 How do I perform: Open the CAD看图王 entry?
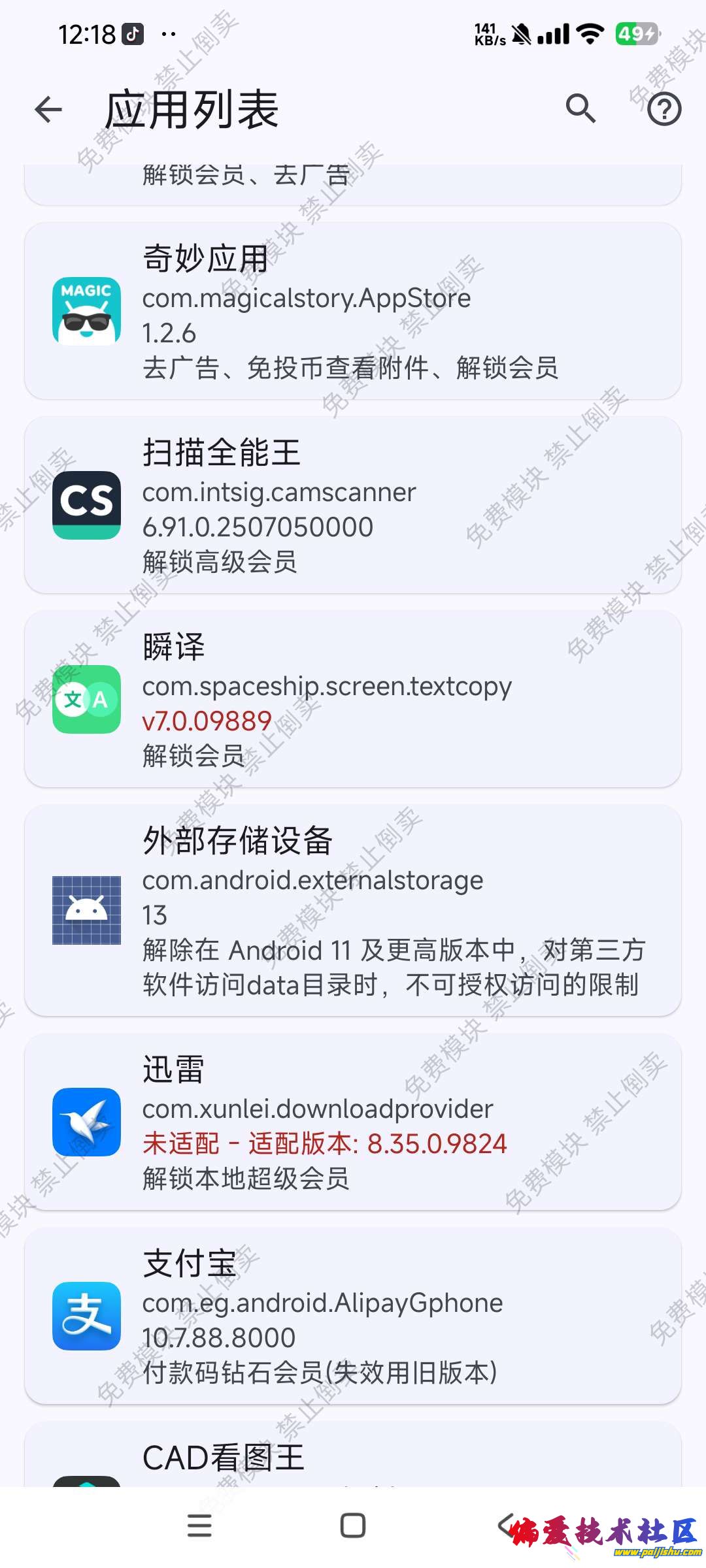pyautogui.click(x=353, y=1458)
